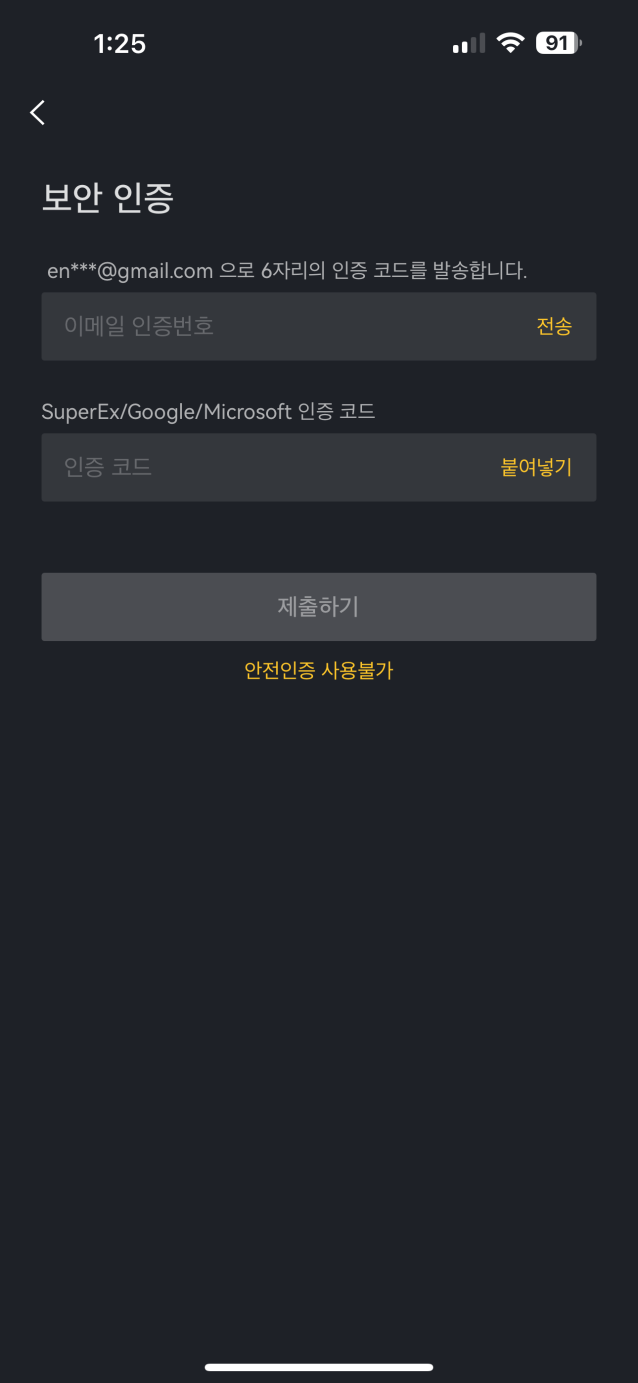The height and width of the screenshot is (1383, 638).
Task: Submit with the 제출하기 button
Action: [x=319, y=607]
